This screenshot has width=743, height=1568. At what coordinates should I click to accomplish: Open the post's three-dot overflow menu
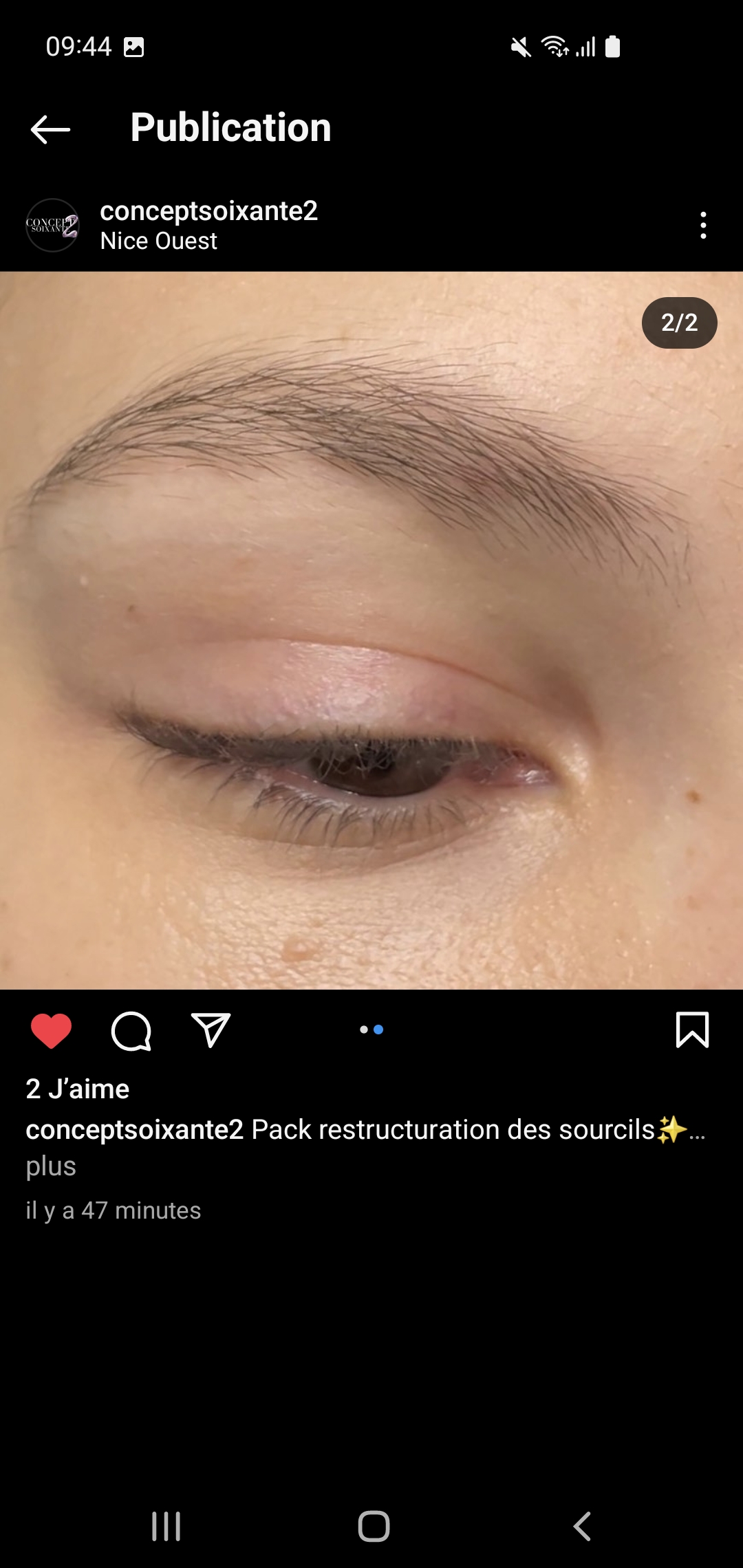coord(702,225)
